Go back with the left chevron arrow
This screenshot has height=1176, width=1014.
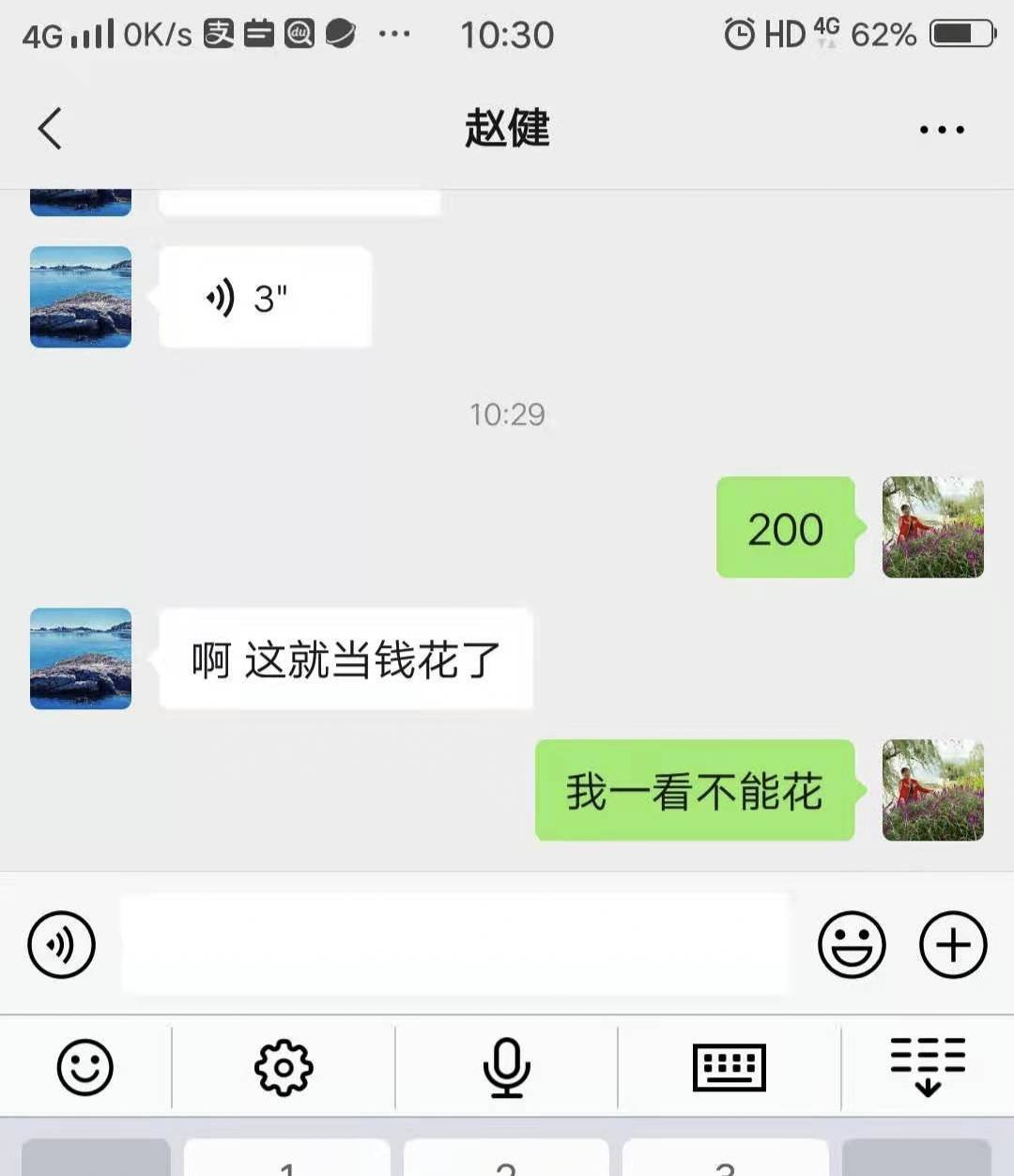click(x=50, y=130)
